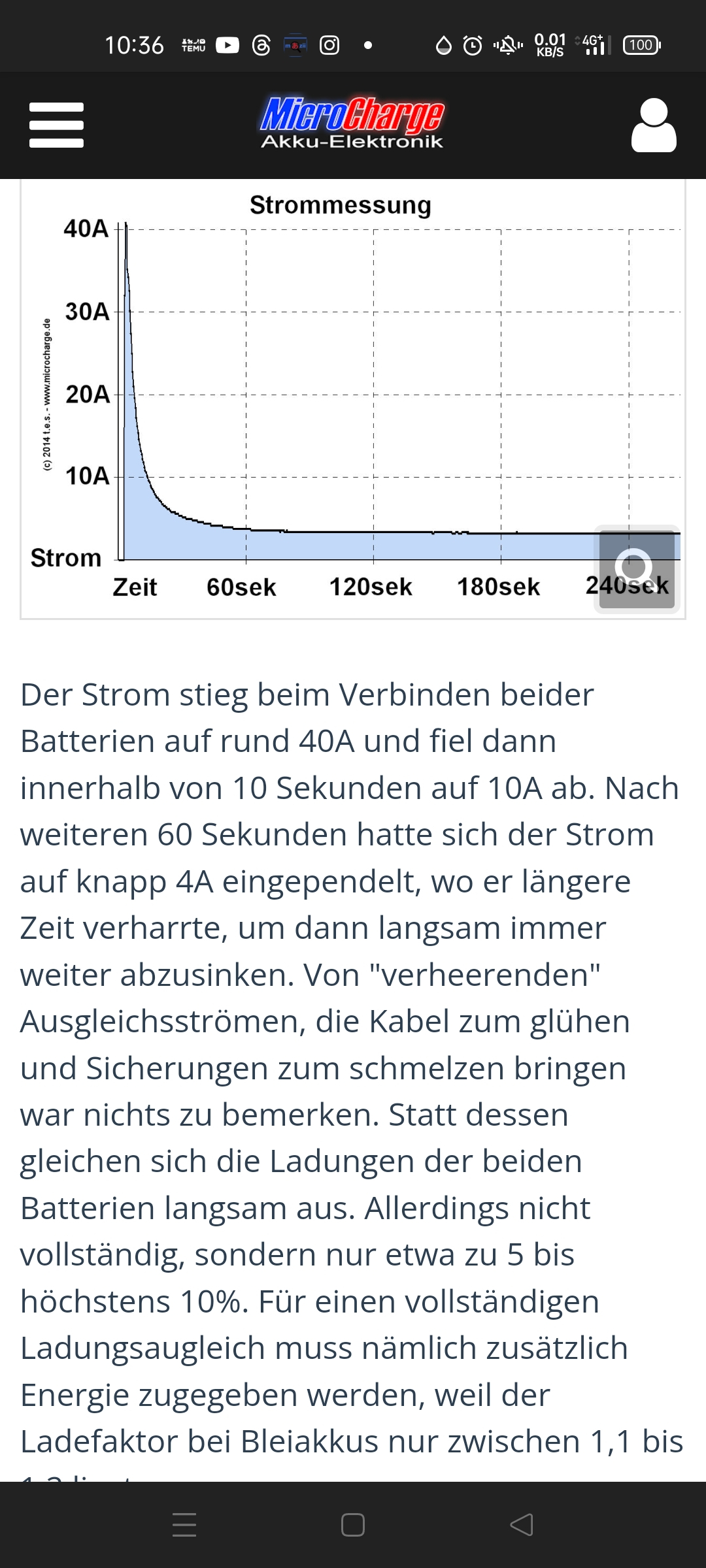Enlarge the Strommessung chart with the magnifier
Screen dimensions: 706x1568
(636, 569)
